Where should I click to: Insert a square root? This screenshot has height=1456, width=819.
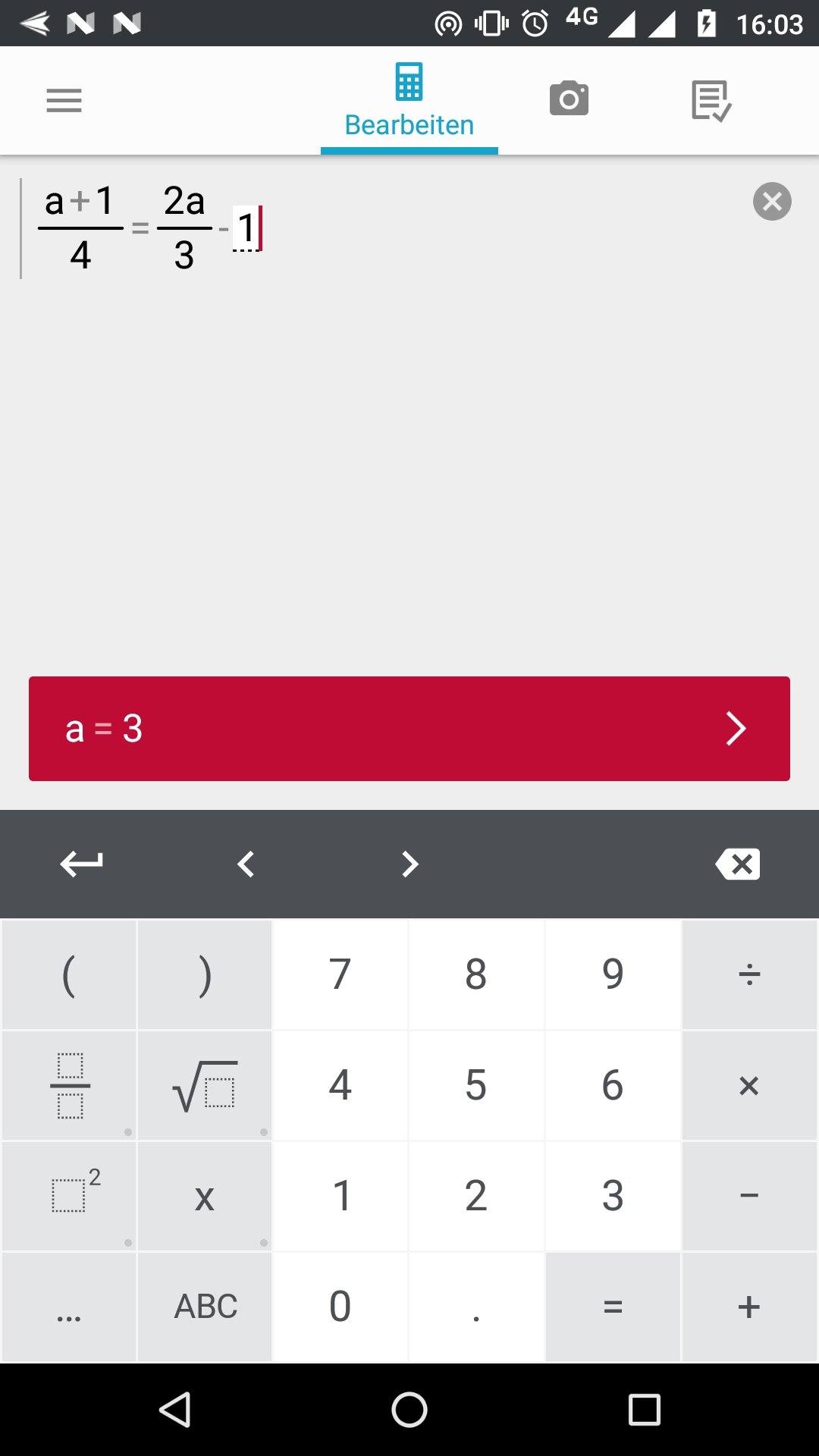[x=205, y=1085]
